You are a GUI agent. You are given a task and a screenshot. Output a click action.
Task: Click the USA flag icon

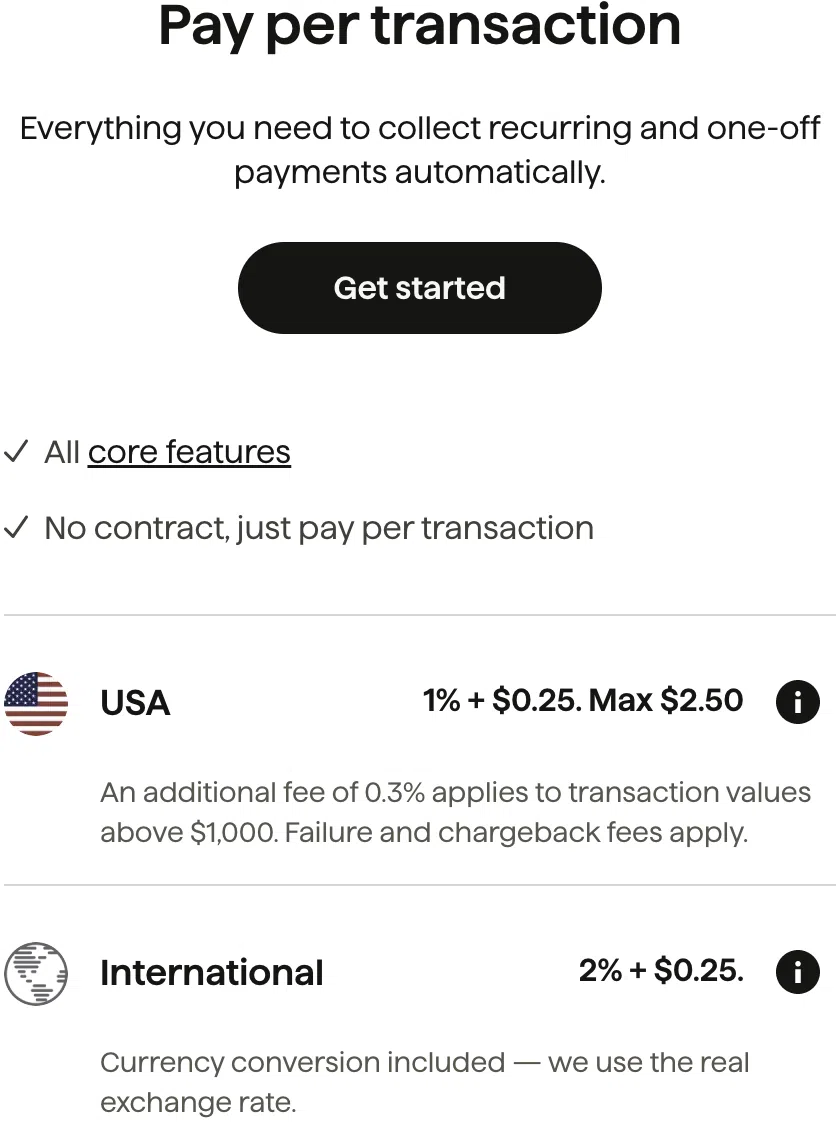35,703
